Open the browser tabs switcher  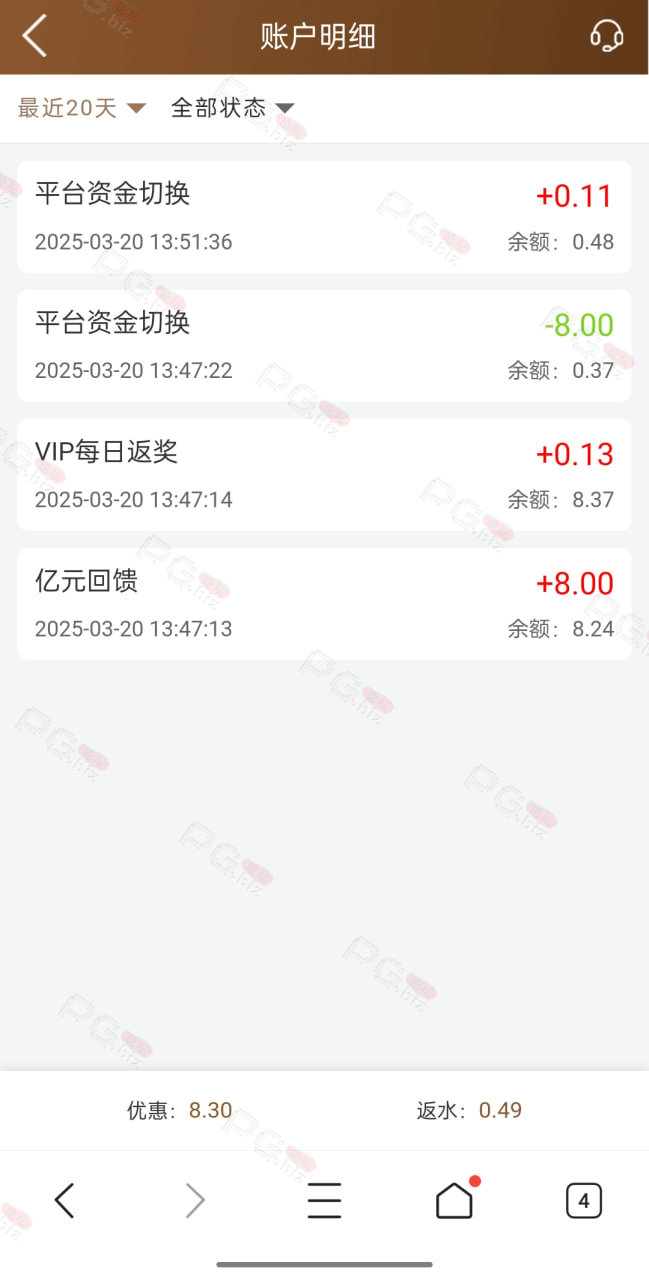584,1200
